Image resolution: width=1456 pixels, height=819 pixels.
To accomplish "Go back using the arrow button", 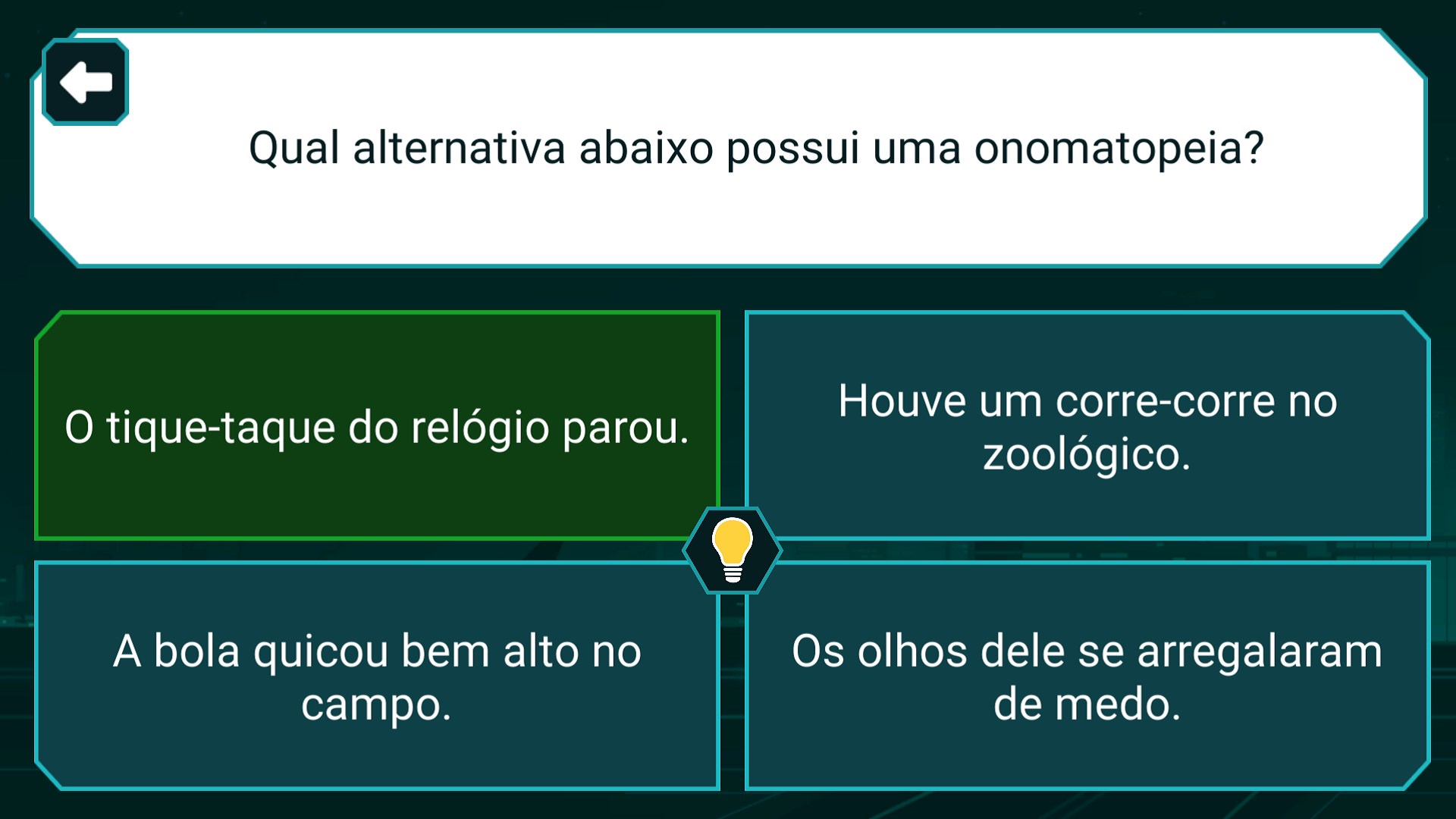I will click(85, 82).
